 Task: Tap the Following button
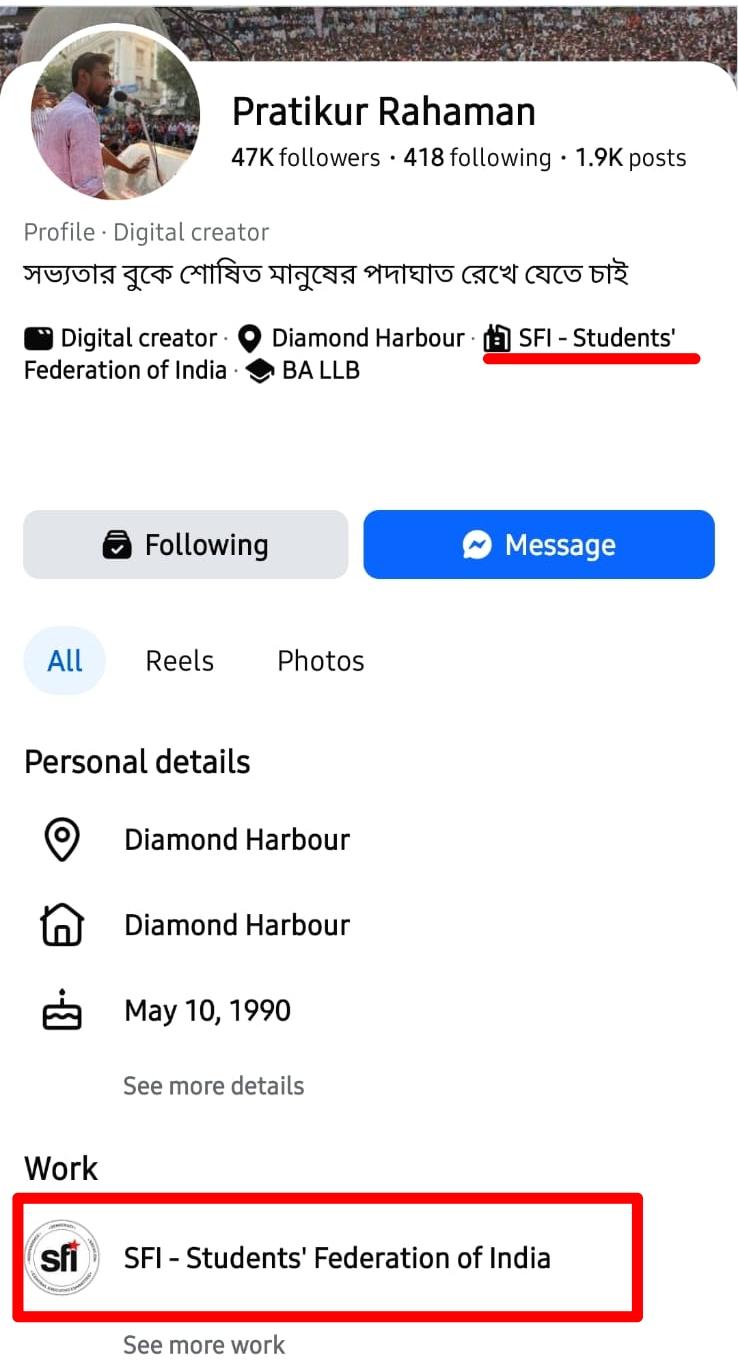click(x=186, y=545)
